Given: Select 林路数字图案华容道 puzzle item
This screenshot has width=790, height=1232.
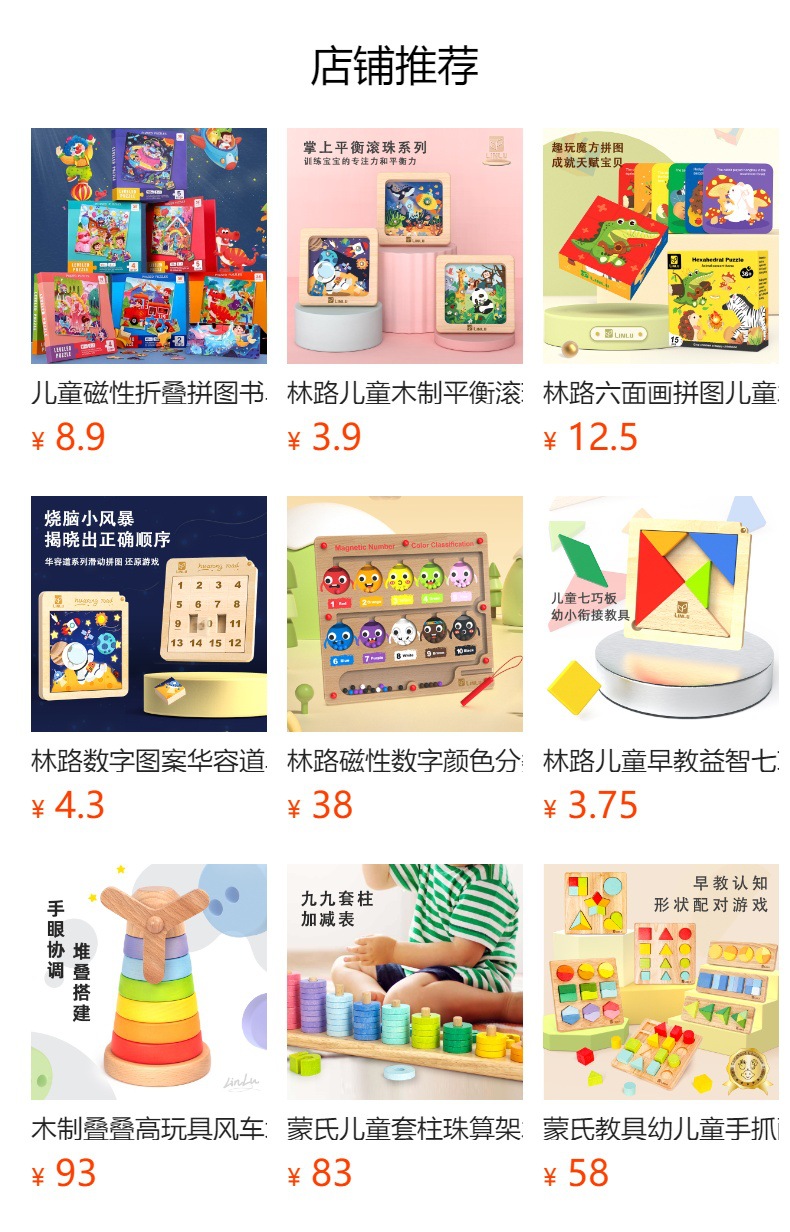Looking at the screenshot, I should (149, 614).
